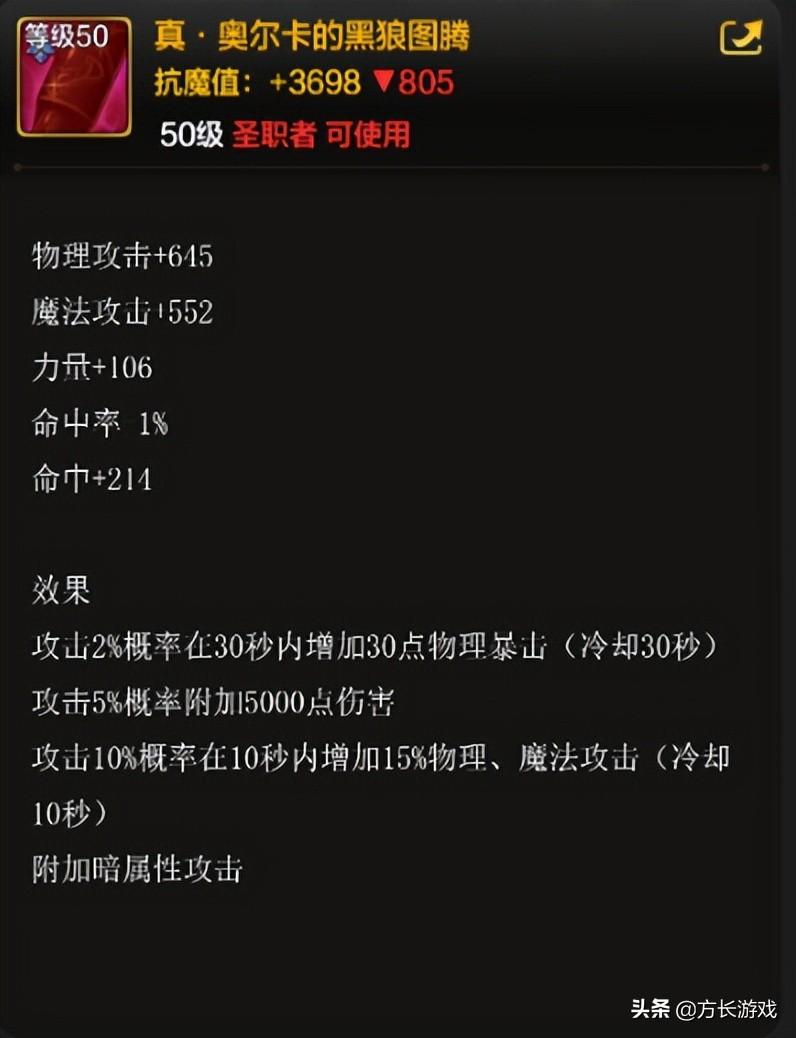Viewport: 796px width, 1038px height.
Task: Share the Black Wolf Totem item details
Action: pyautogui.click(x=741, y=38)
